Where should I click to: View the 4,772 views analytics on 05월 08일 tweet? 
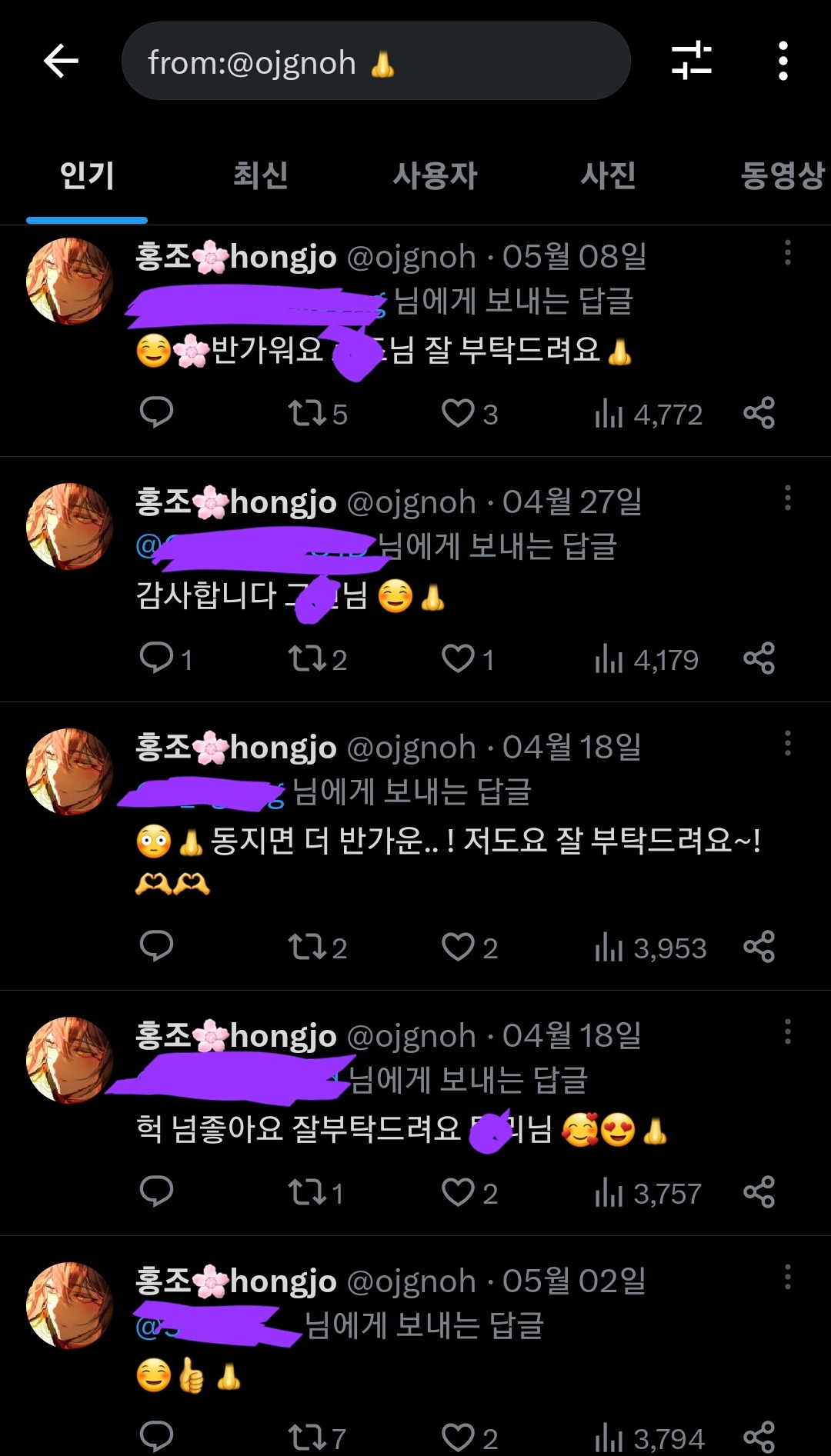(x=648, y=415)
